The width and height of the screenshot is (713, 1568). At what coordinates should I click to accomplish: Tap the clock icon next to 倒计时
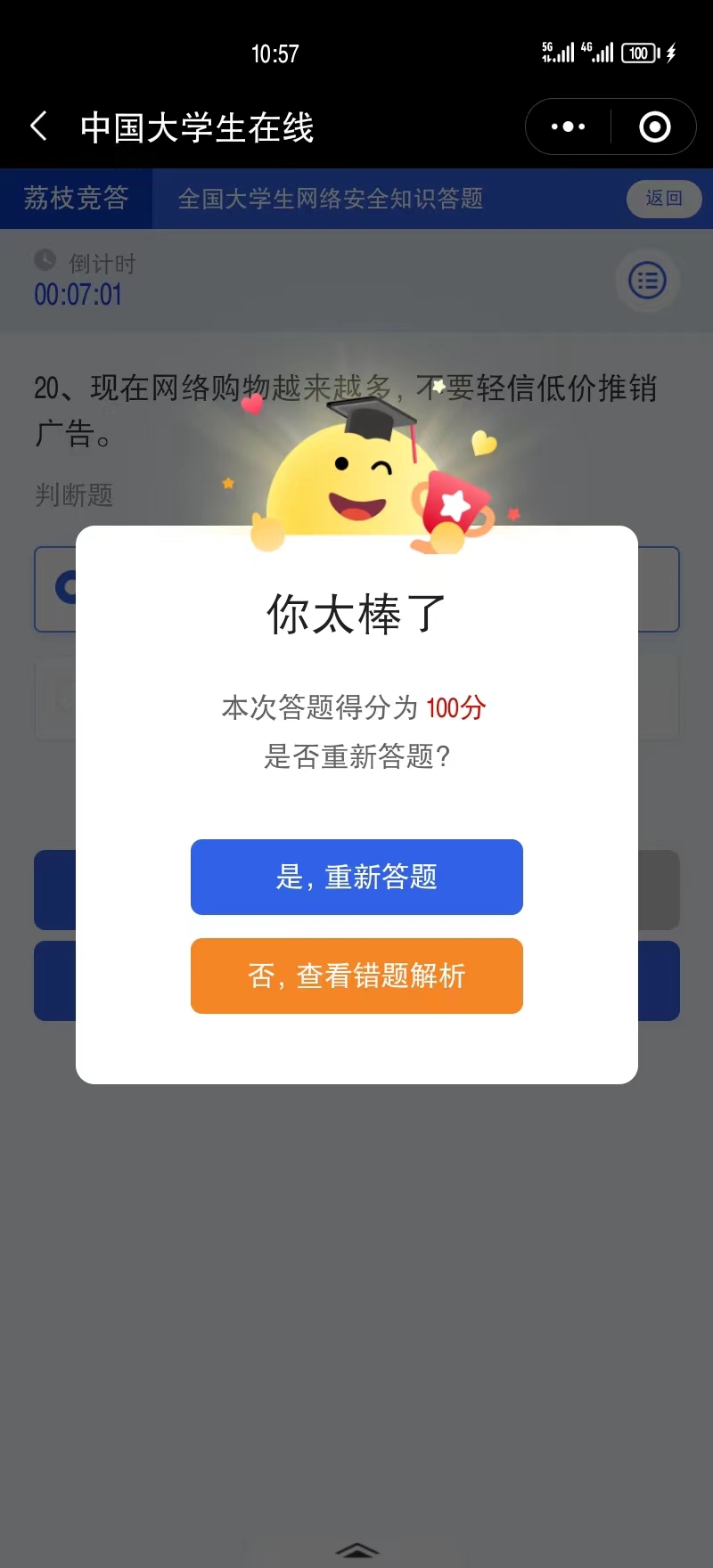coord(45,262)
